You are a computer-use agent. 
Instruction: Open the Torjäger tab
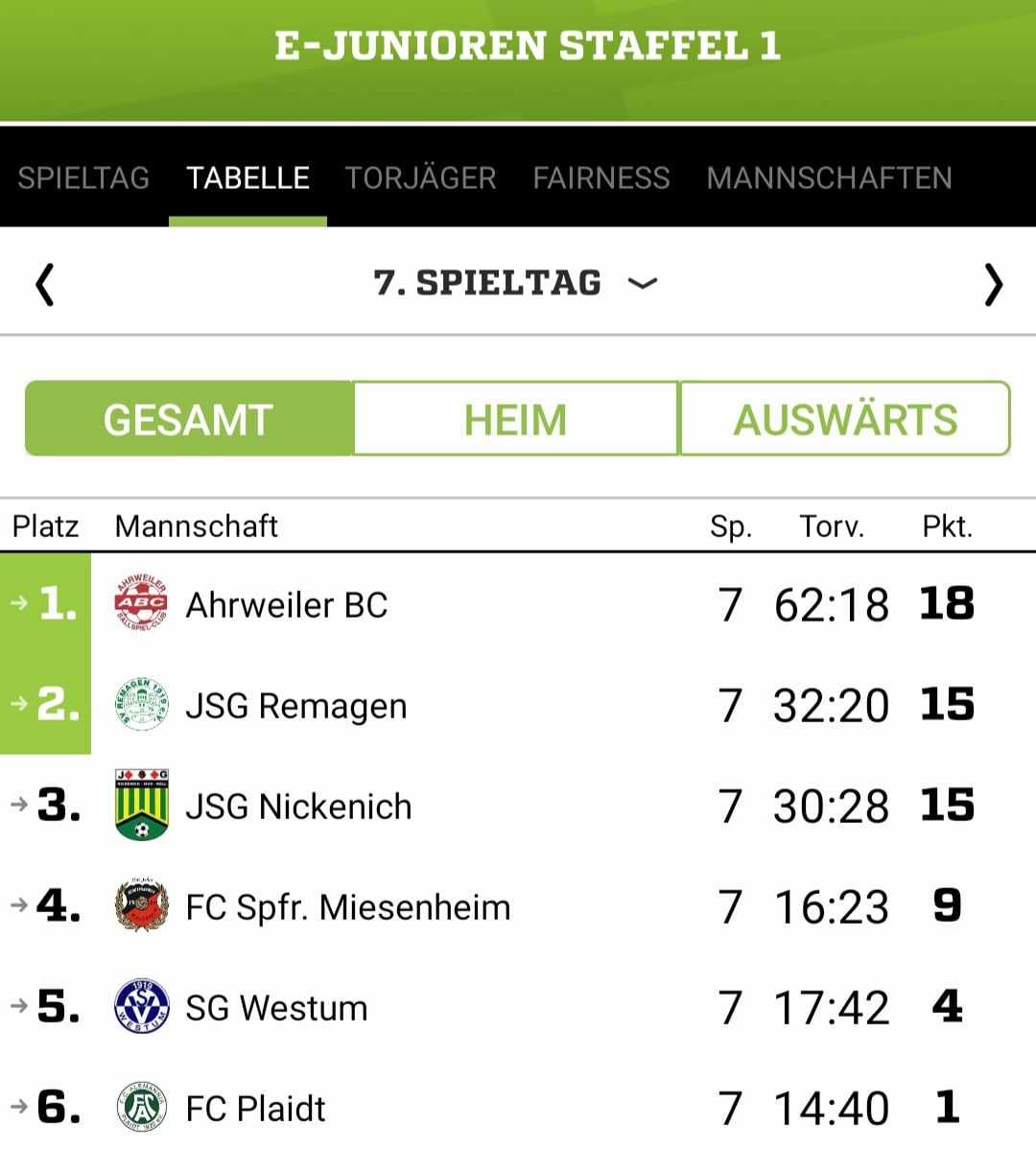420,178
